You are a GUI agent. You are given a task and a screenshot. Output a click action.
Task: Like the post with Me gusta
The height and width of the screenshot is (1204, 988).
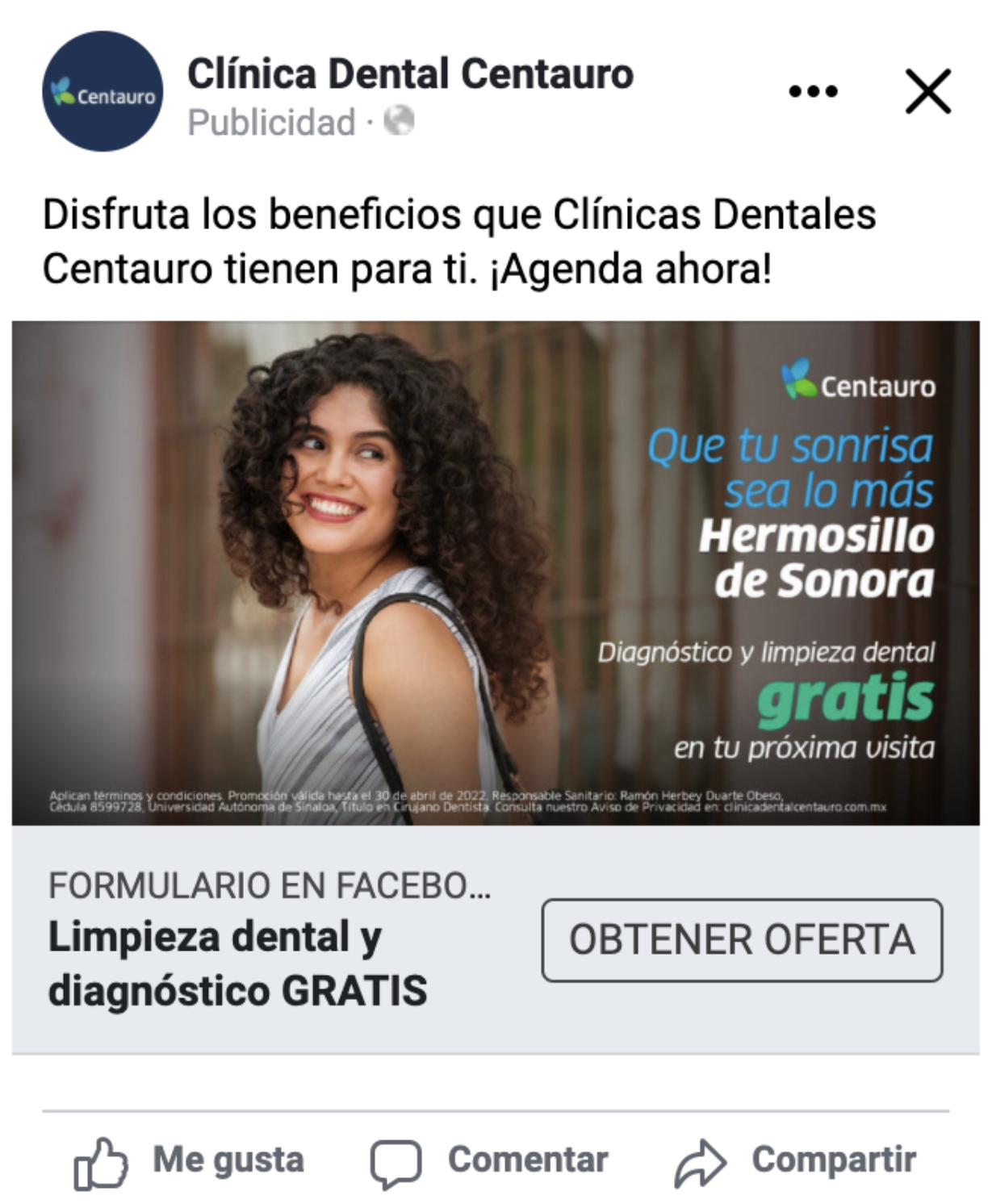[190, 1160]
